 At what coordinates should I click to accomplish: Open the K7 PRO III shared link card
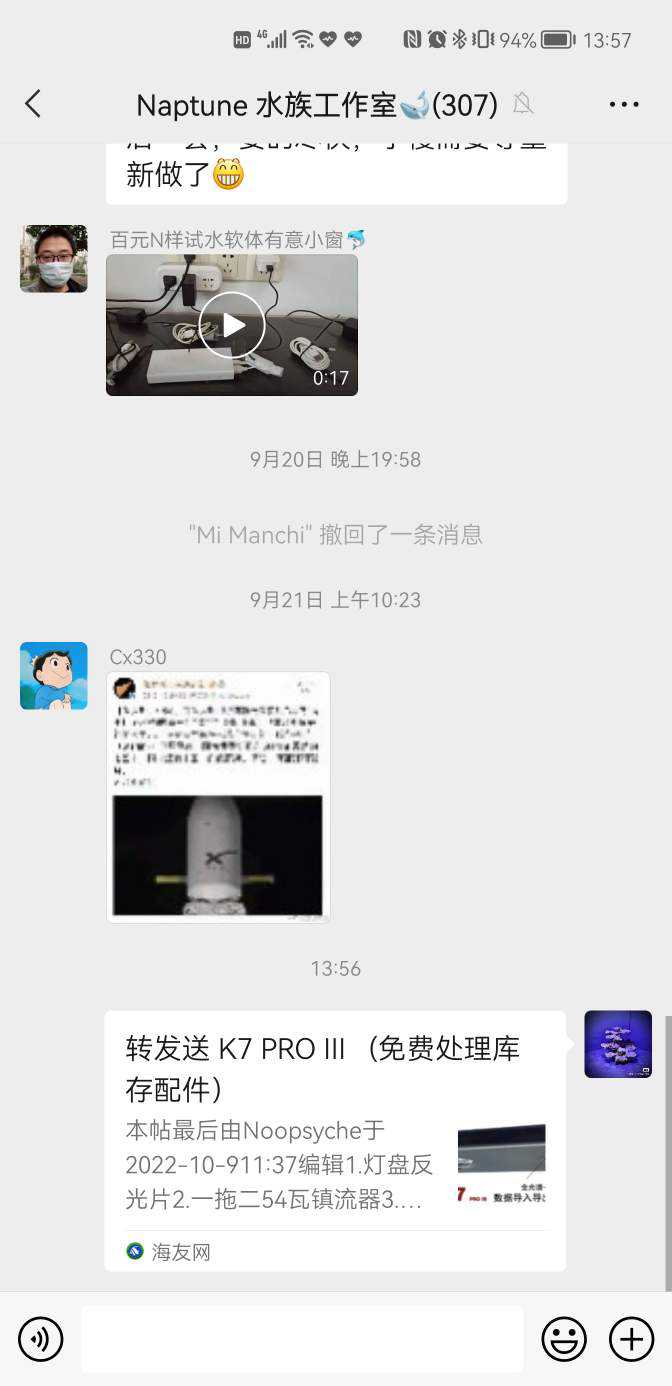point(335,1140)
